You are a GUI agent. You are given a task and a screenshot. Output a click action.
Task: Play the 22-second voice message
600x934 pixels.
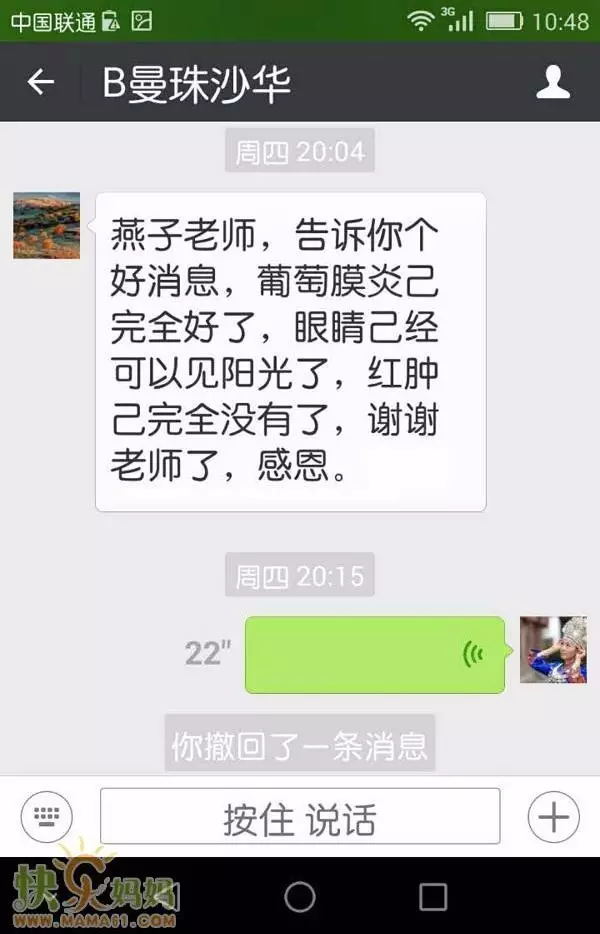pos(375,655)
